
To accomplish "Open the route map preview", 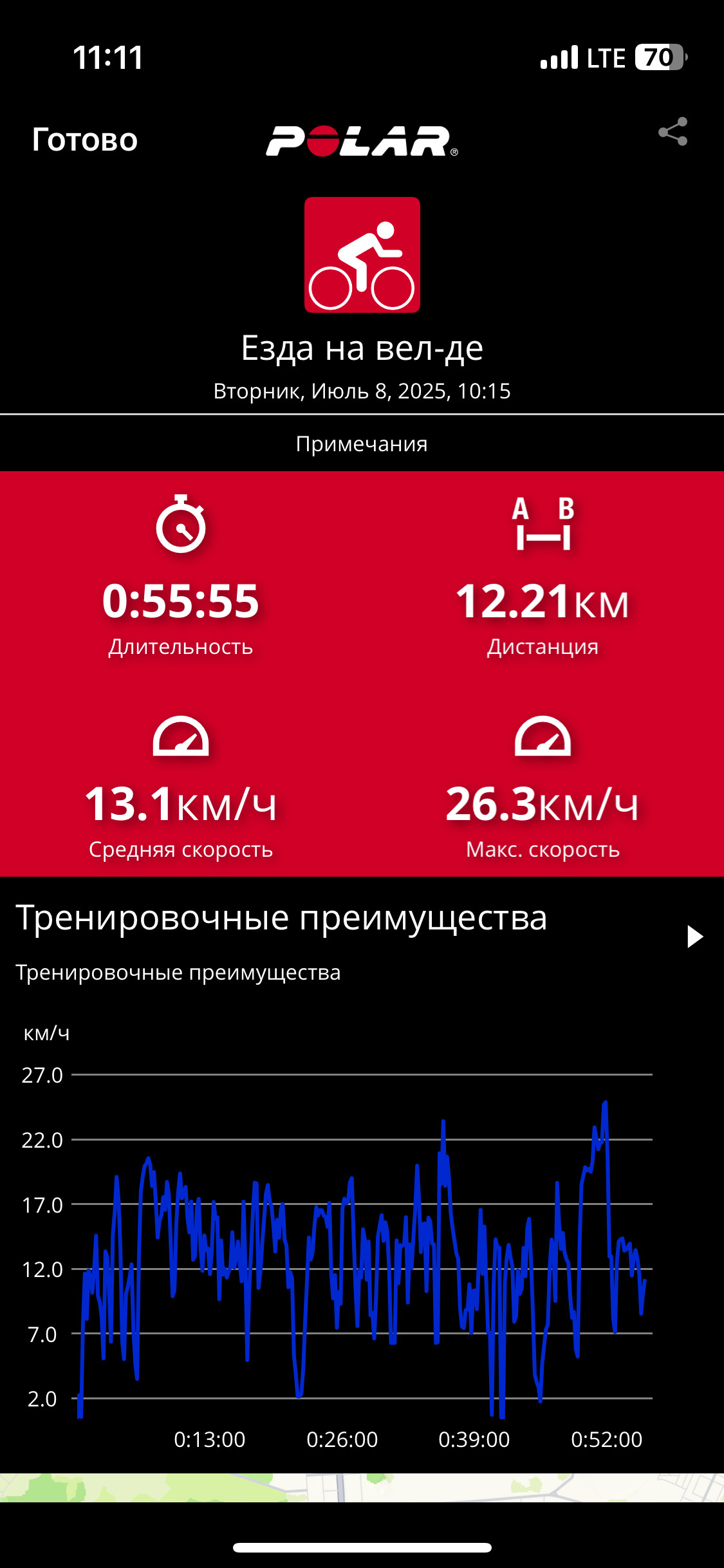I will point(362,1488).
